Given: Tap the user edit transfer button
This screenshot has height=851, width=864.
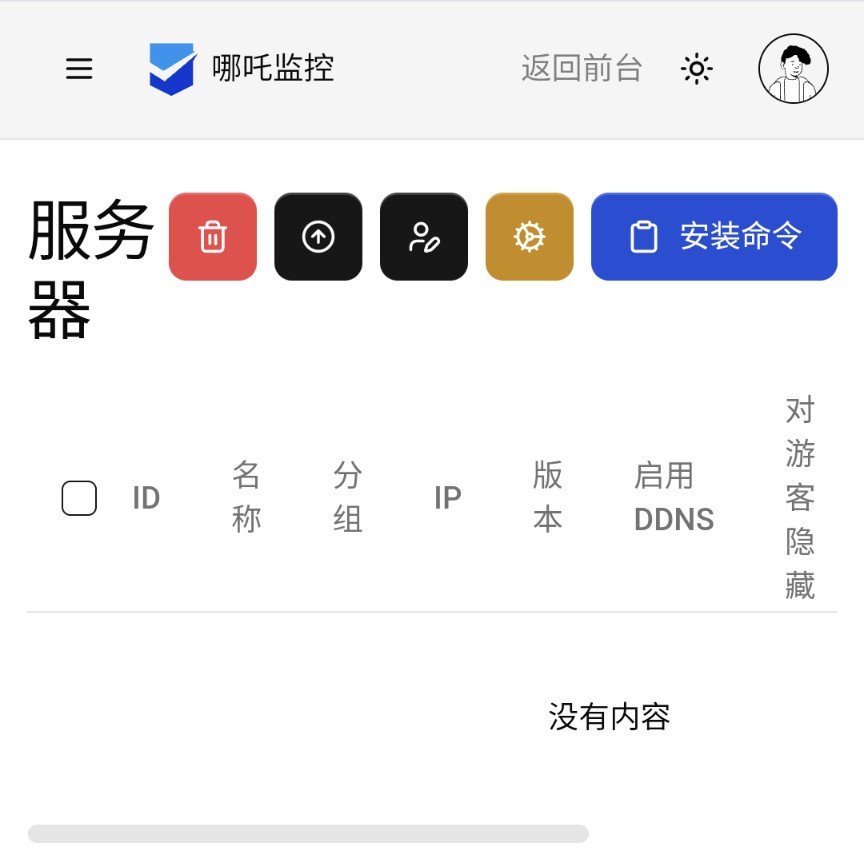Looking at the screenshot, I should pyautogui.click(x=424, y=237).
